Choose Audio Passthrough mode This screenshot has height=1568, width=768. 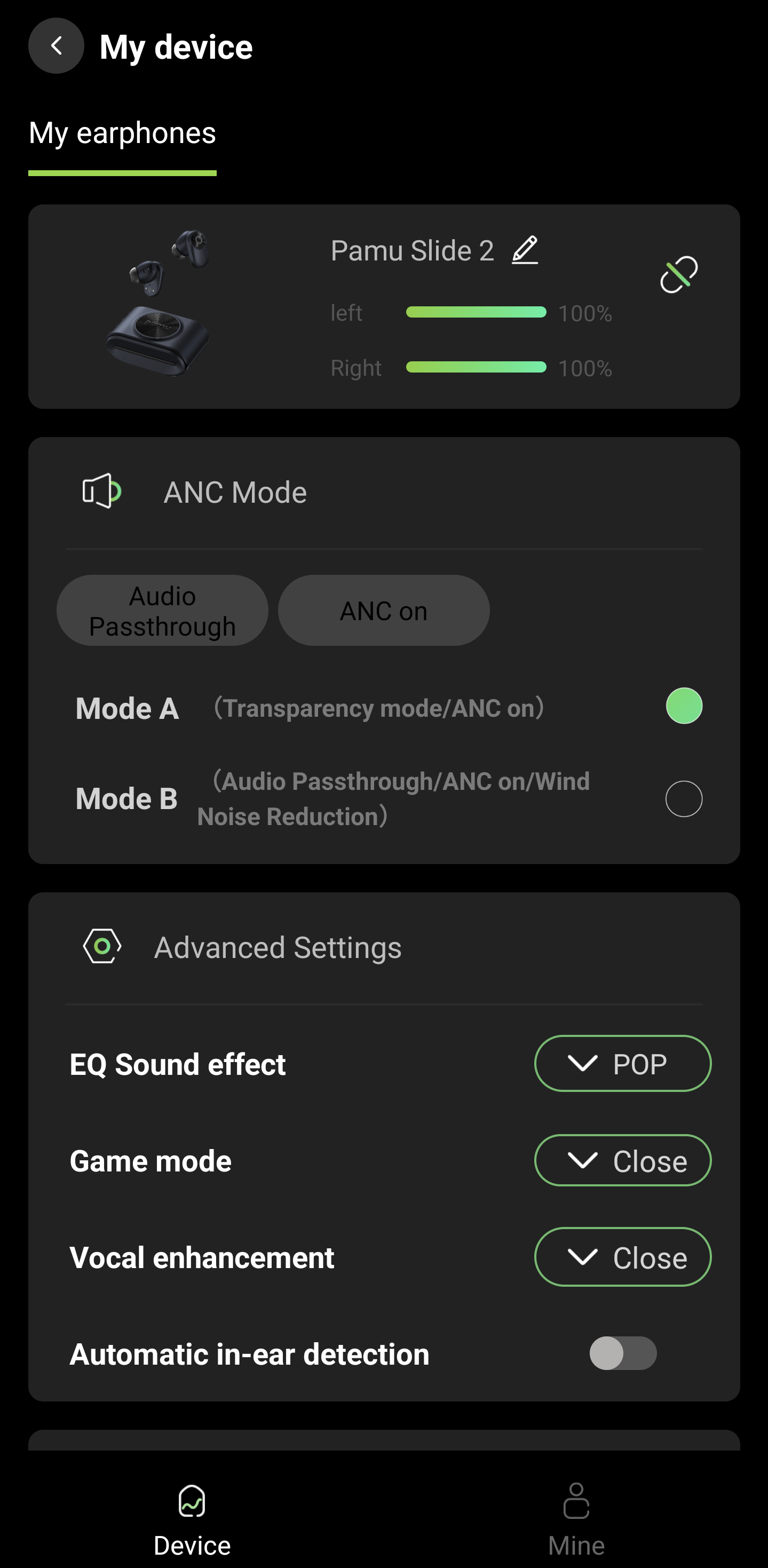coord(162,611)
